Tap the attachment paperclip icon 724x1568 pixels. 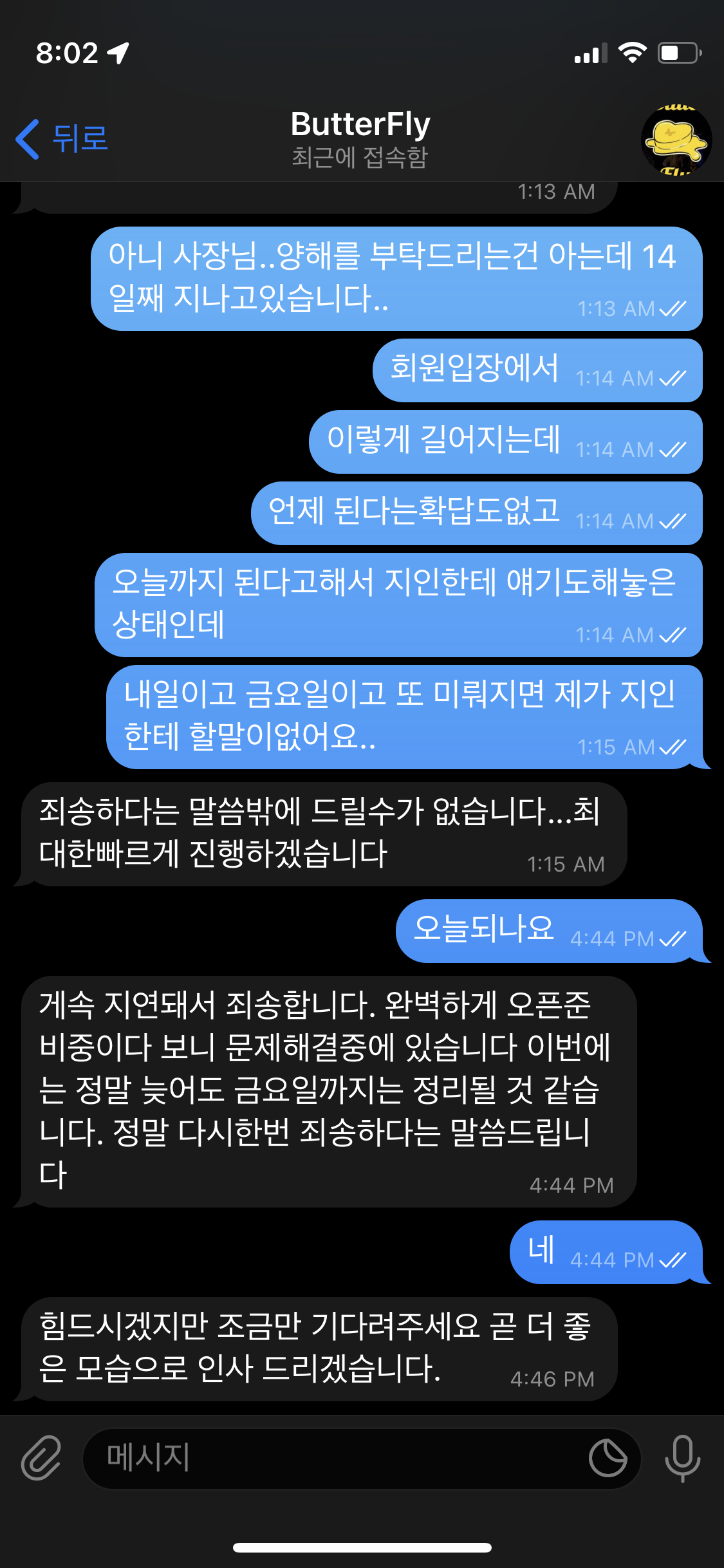41,1457
